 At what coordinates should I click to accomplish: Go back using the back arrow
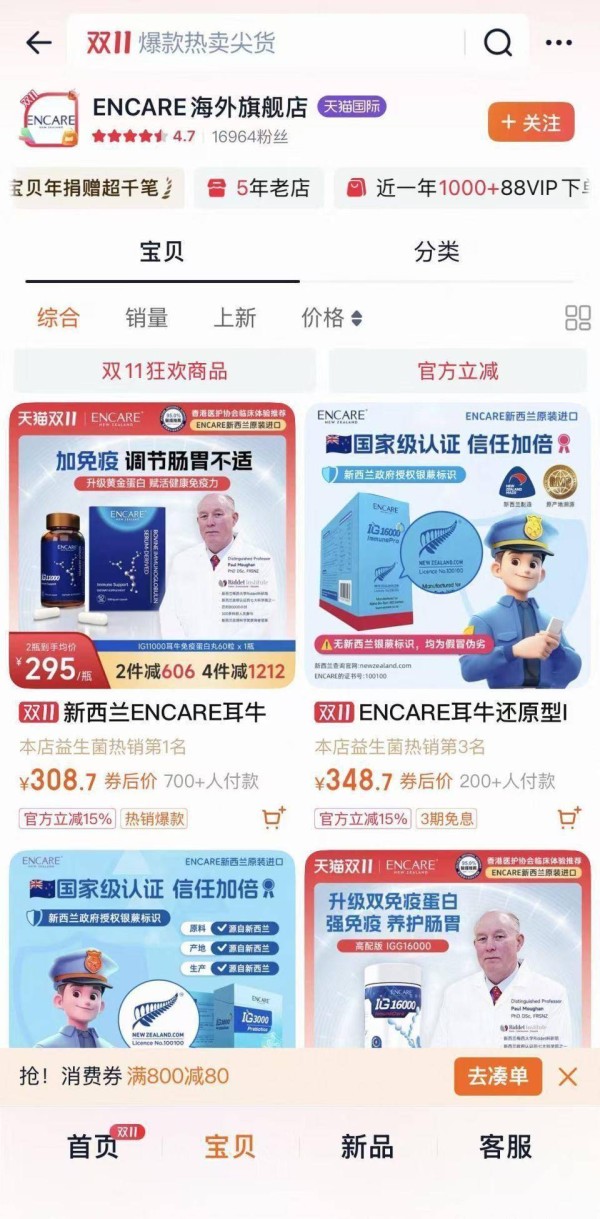coord(39,42)
